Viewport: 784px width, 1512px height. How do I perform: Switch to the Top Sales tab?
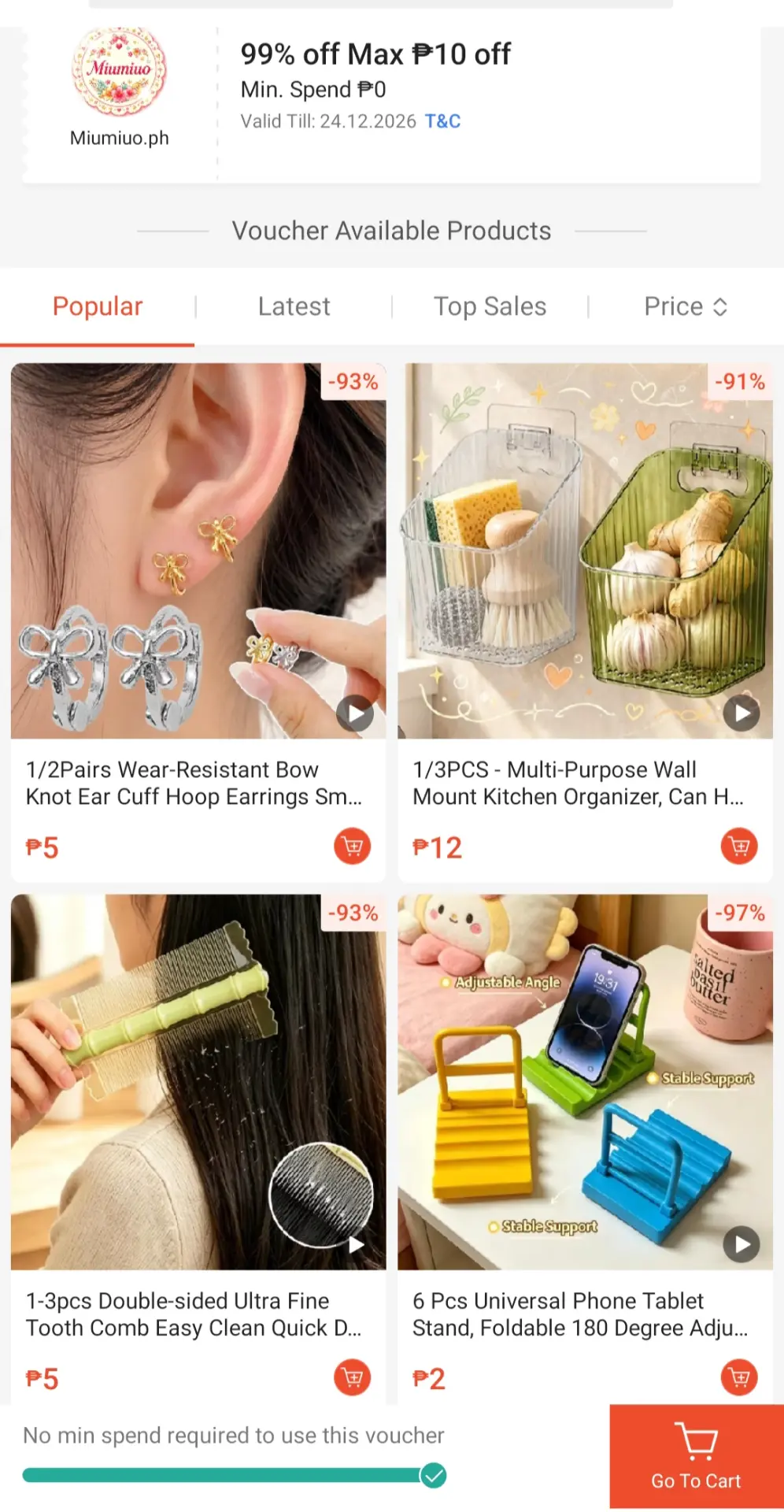pyautogui.click(x=490, y=306)
